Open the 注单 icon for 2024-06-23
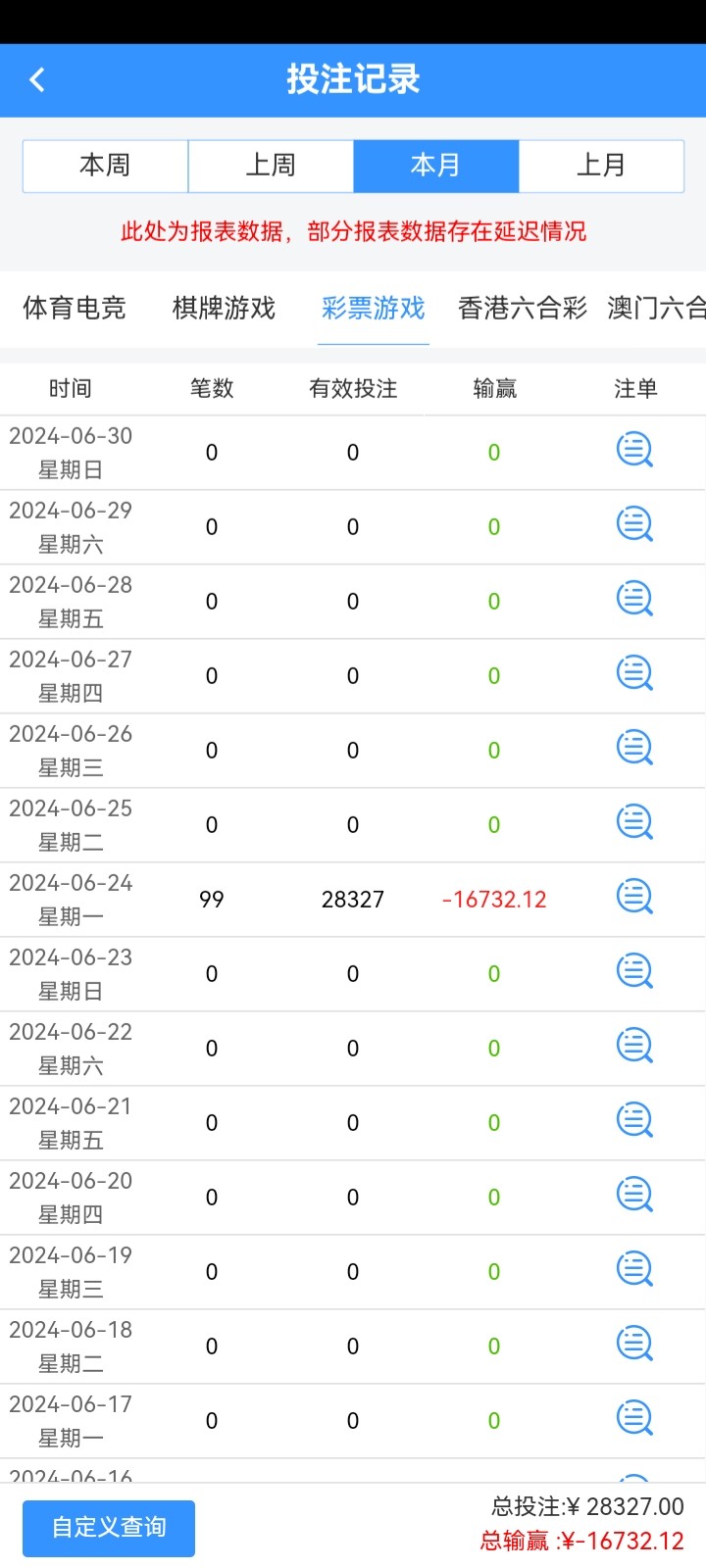 634,971
